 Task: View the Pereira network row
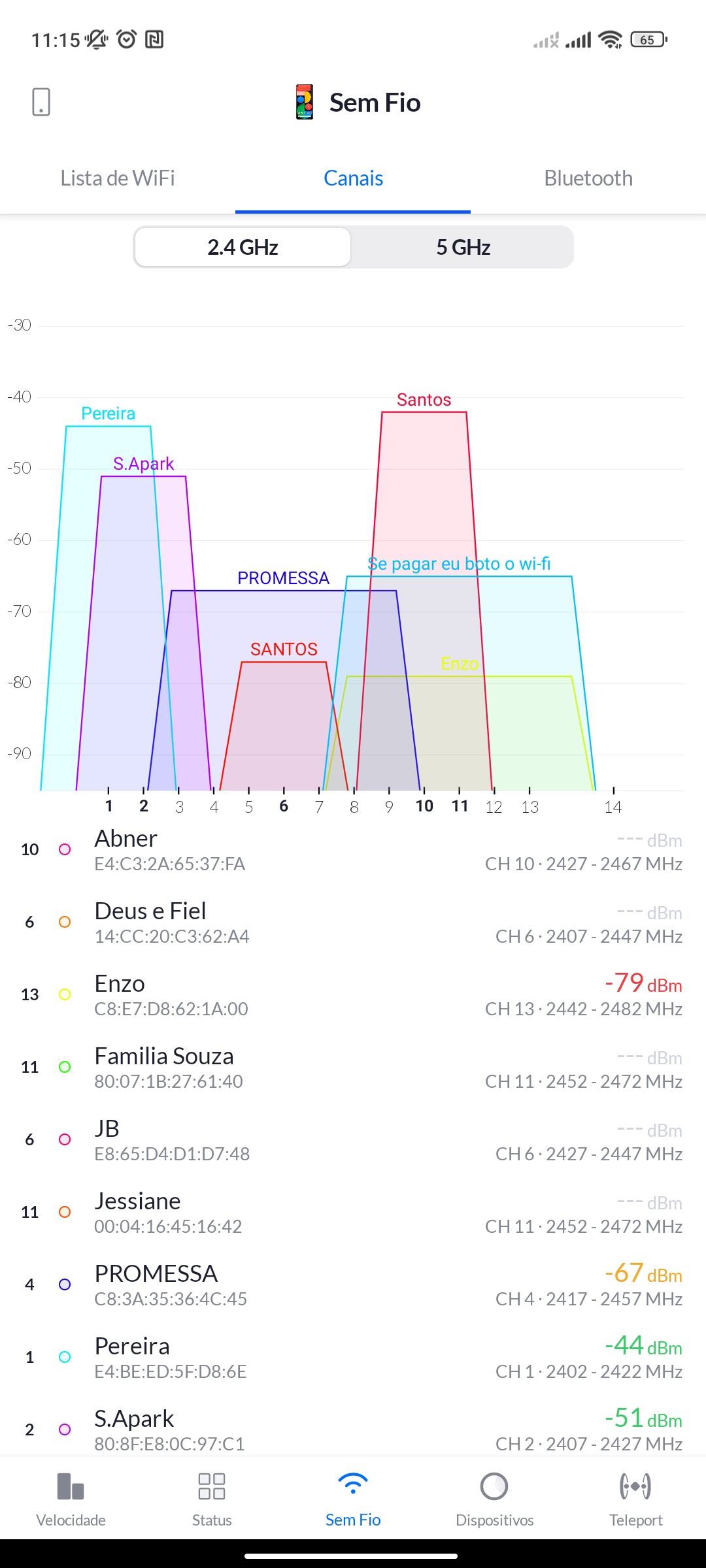coord(353,1358)
